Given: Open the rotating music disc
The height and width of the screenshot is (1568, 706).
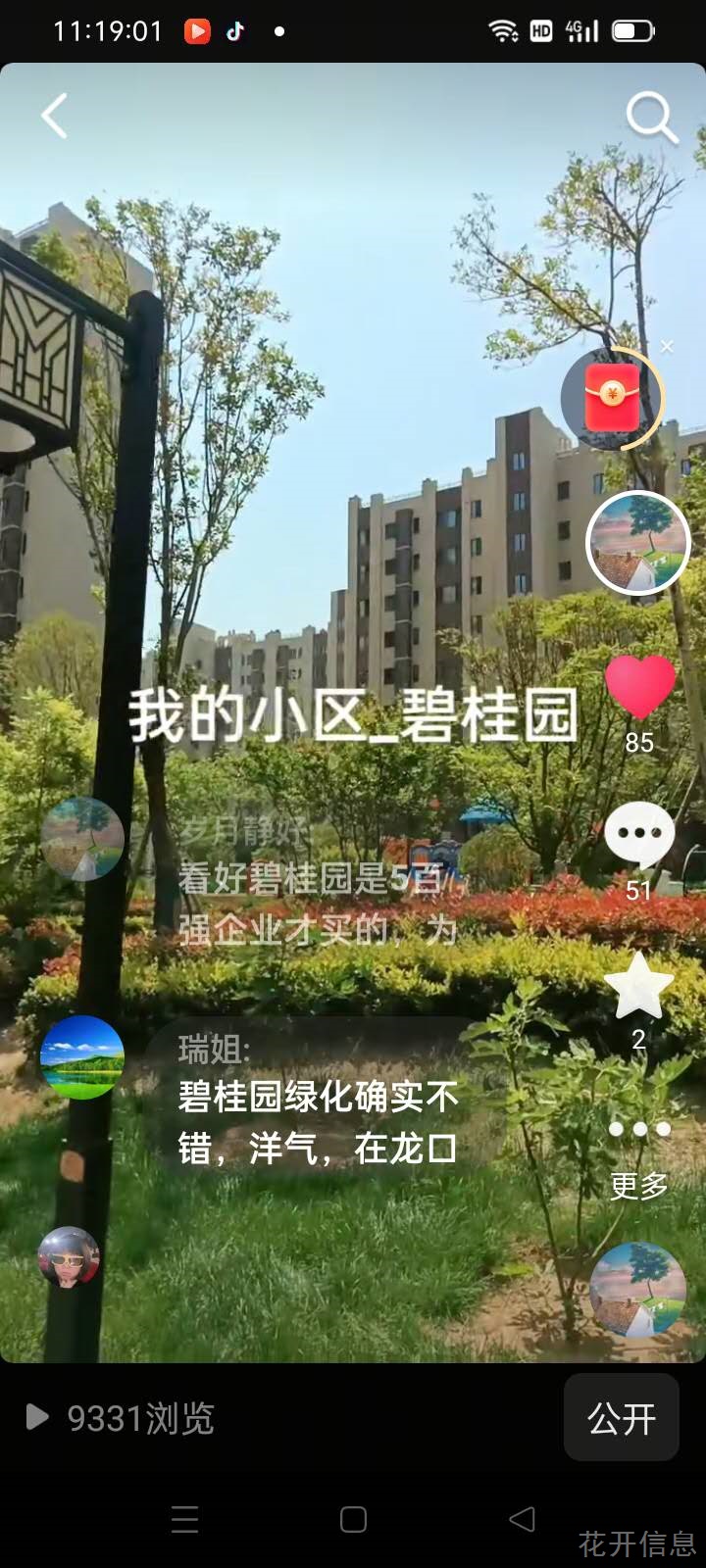Looking at the screenshot, I should [x=637, y=1289].
